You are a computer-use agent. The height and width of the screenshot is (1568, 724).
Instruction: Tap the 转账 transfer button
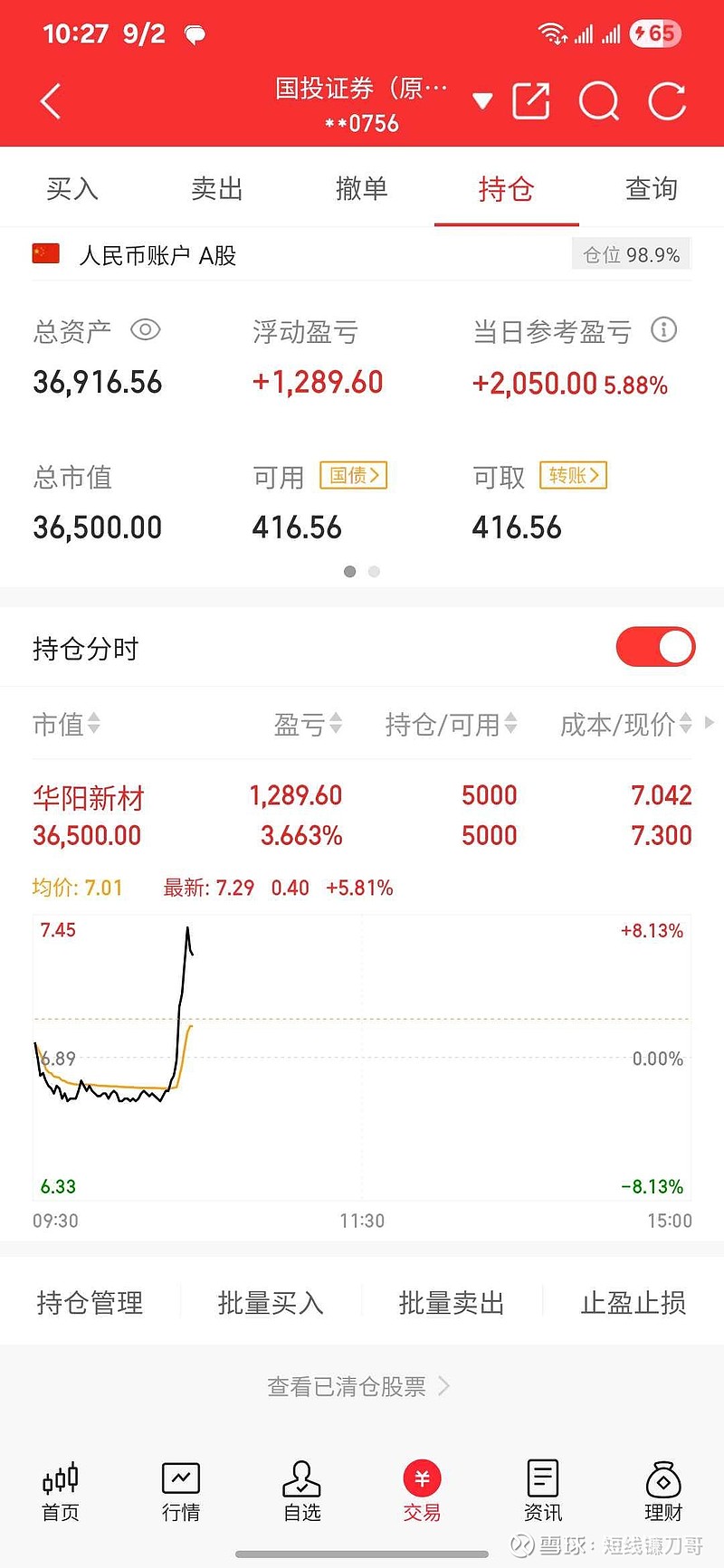click(573, 476)
